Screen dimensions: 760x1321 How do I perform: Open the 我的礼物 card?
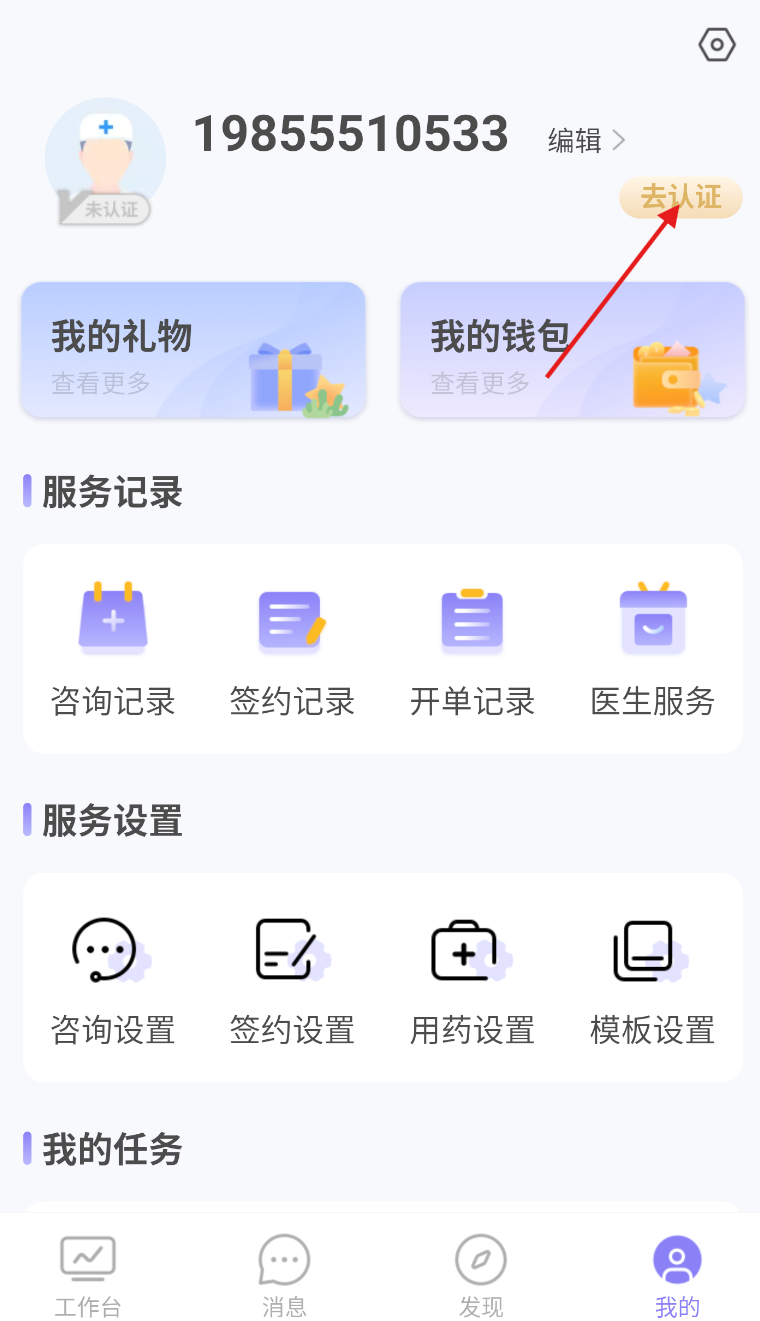click(x=193, y=349)
